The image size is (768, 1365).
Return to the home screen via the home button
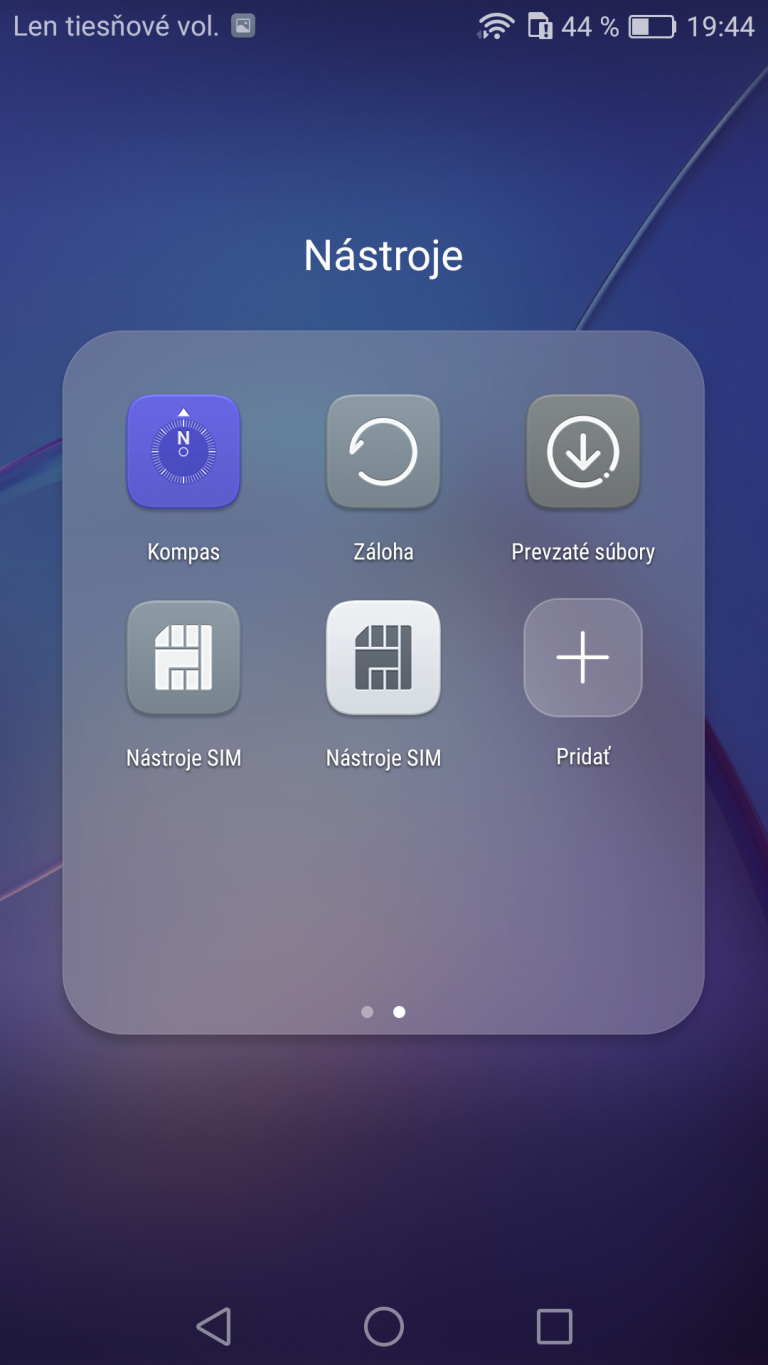click(384, 1326)
